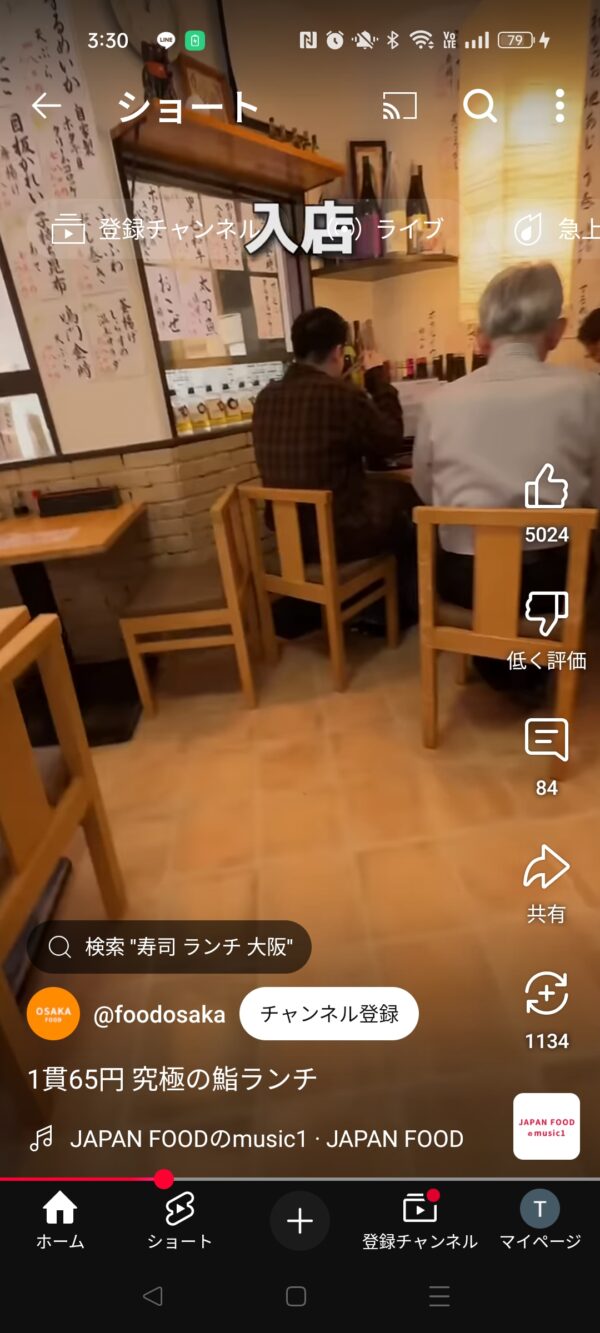This screenshot has width=600, height=1333.
Task: Open the JAPAN FOOD music1 sound tile
Action: pos(546,1126)
